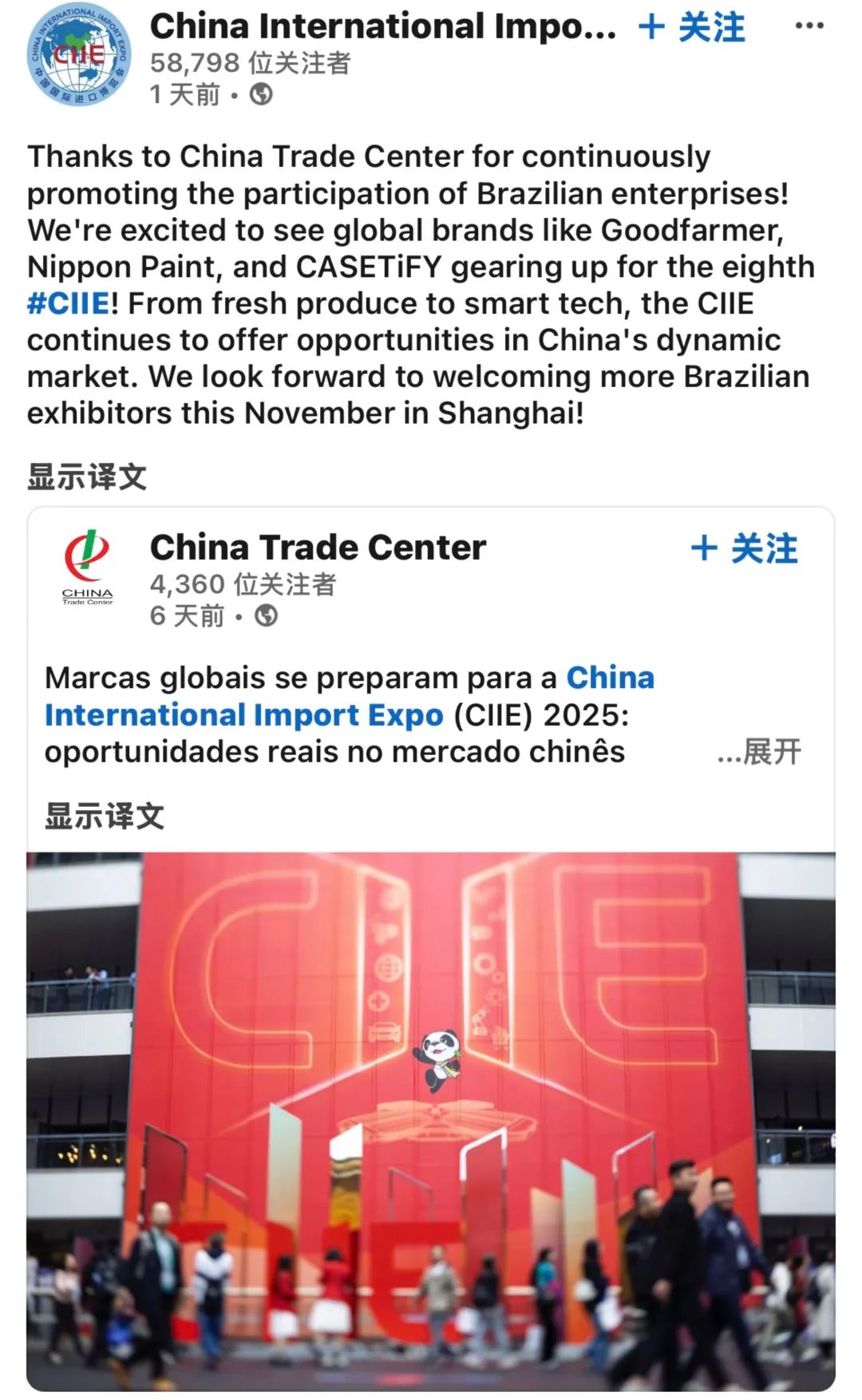862x1400 pixels.
Task: Show translation of the shared Portuguese post
Action: pyautogui.click(x=105, y=816)
